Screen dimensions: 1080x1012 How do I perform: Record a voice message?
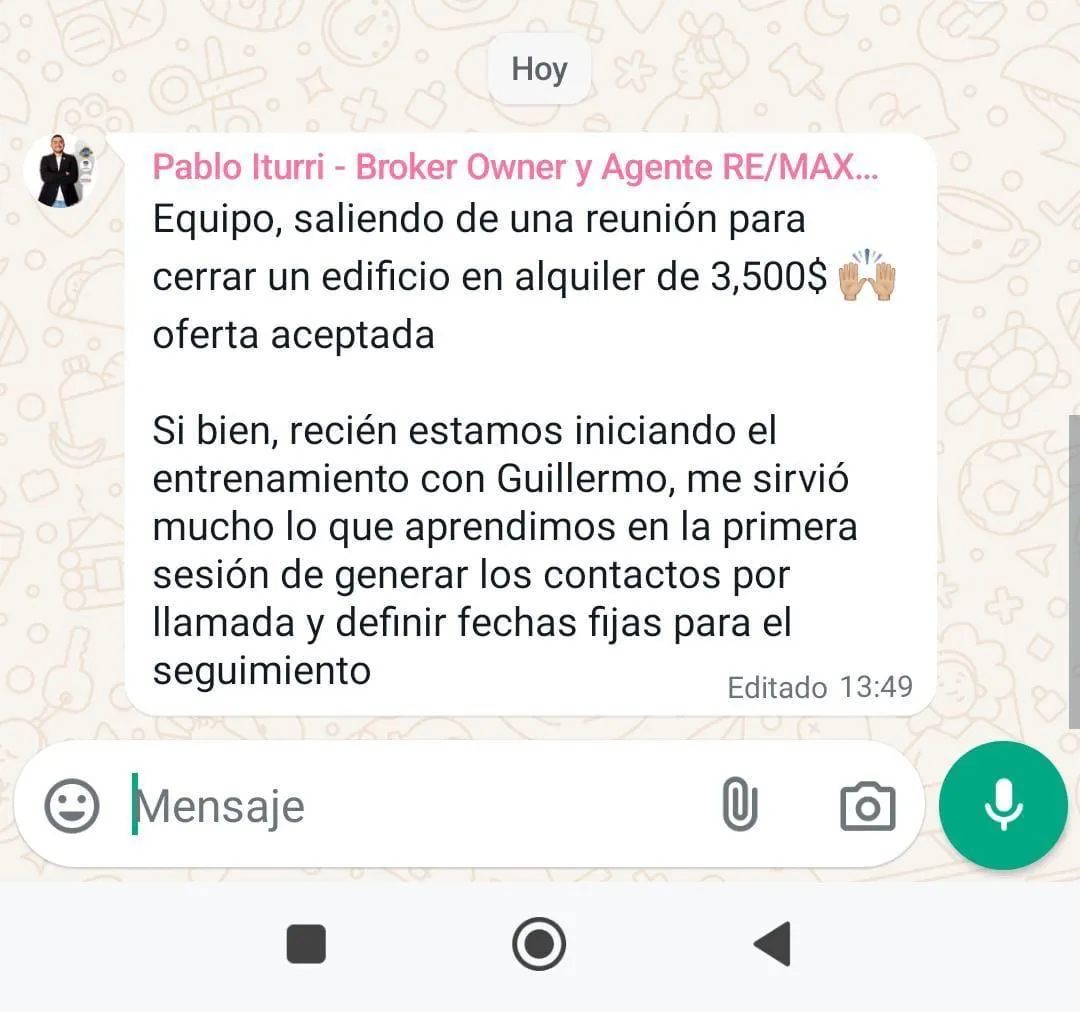click(1003, 806)
